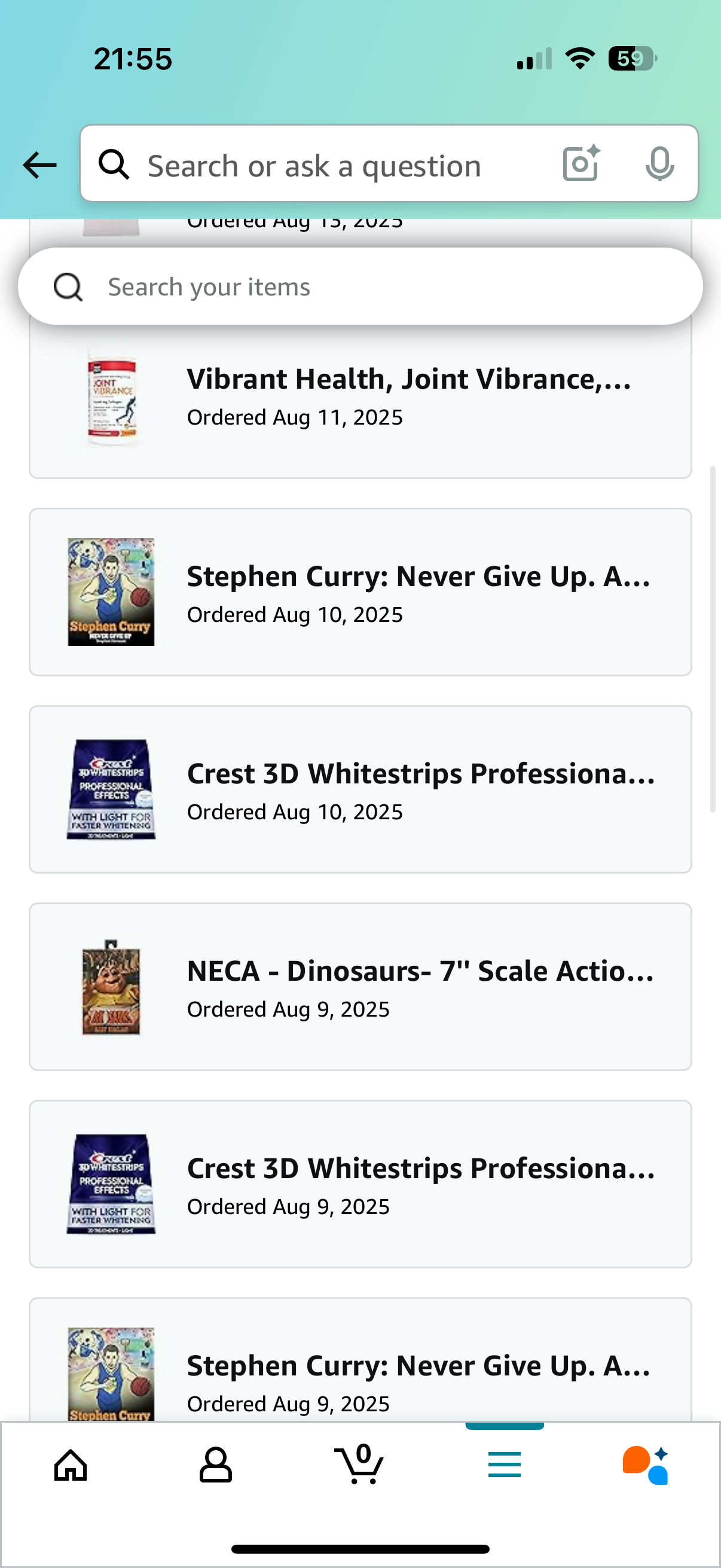Open the camera lens search
Image resolution: width=721 pixels, height=1568 pixels.
click(581, 164)
